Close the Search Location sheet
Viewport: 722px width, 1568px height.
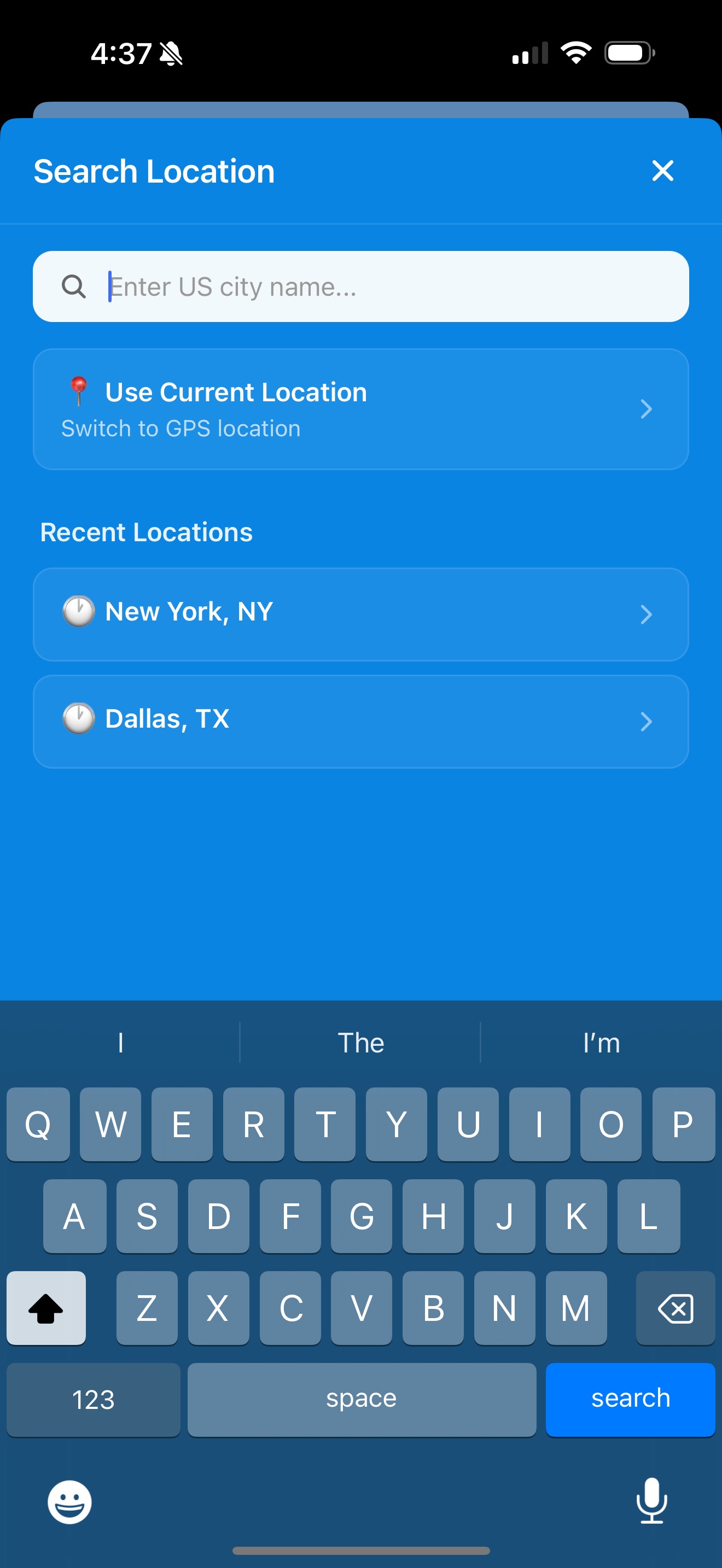click(662, 171)
